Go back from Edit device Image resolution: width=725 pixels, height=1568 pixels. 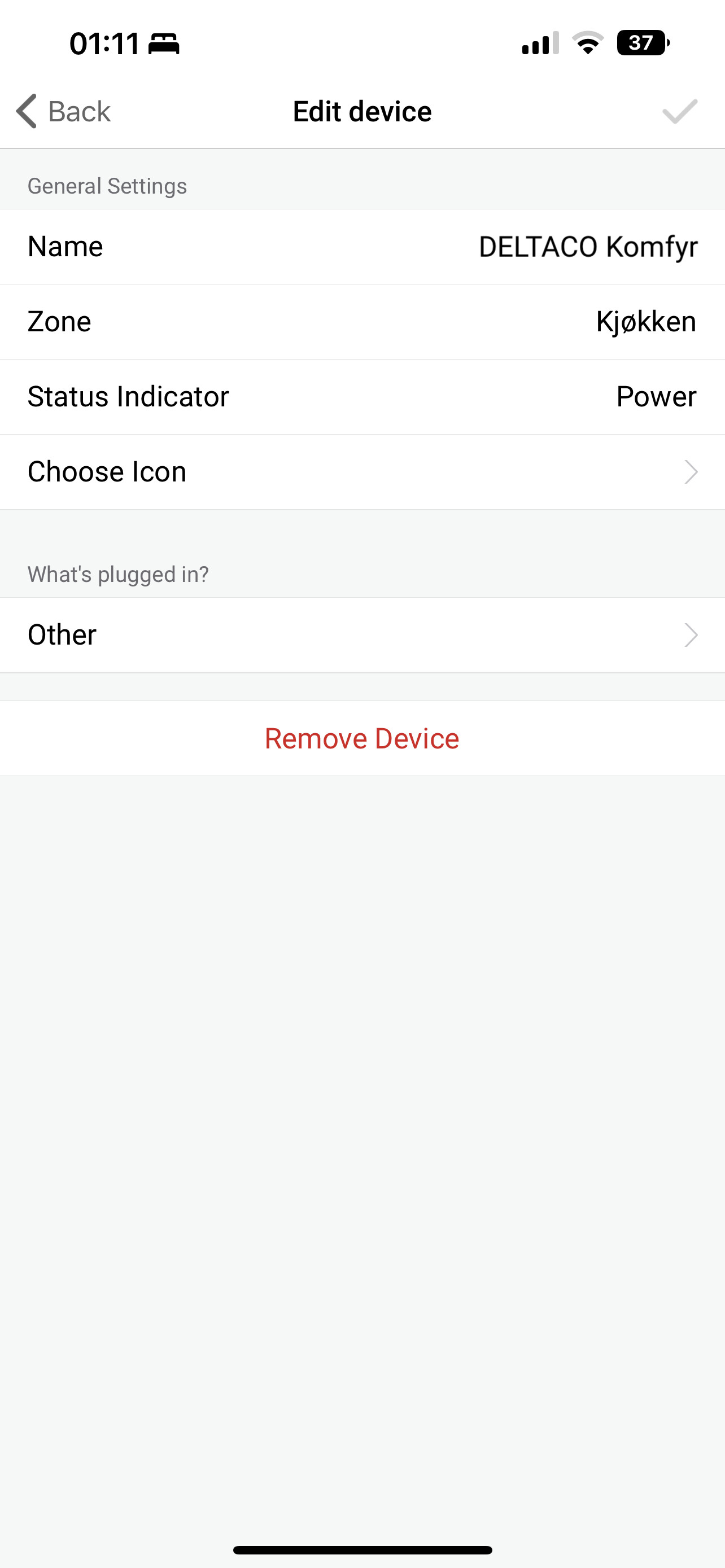[63, 111]
